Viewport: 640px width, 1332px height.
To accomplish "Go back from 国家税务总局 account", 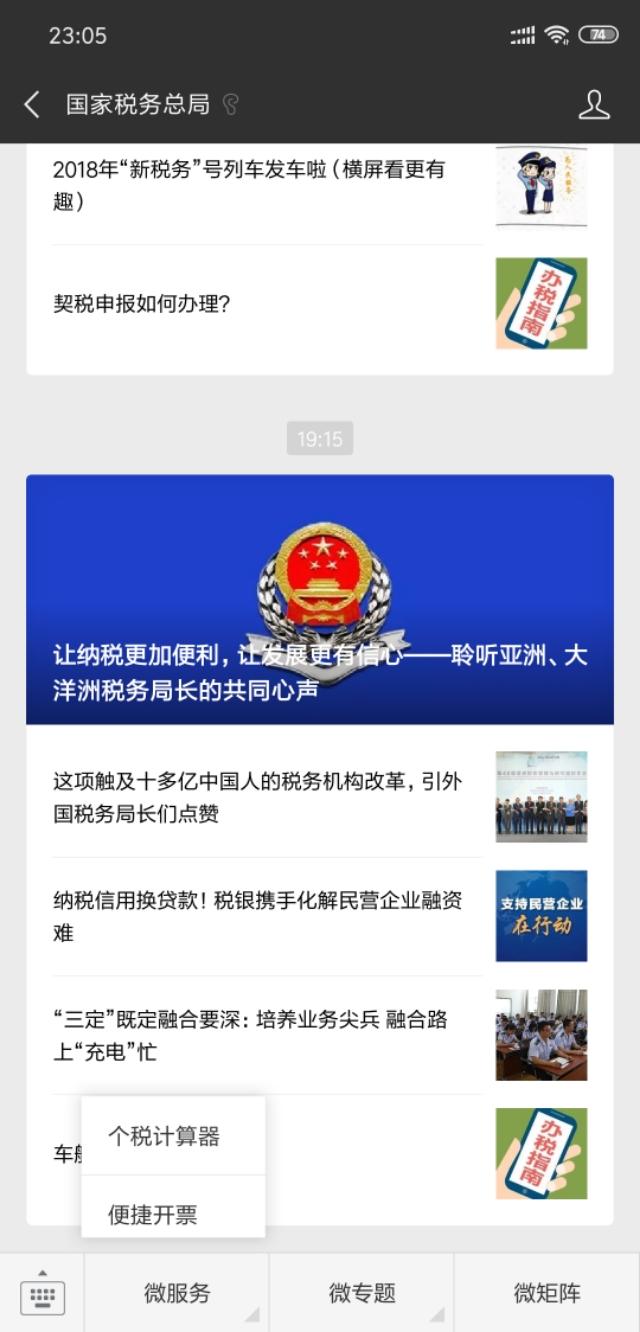I will [x=32, y=104].
